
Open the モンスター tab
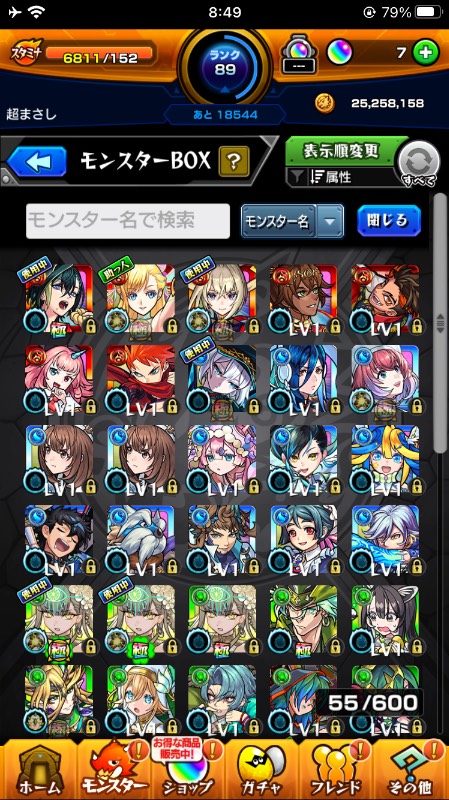113,769
